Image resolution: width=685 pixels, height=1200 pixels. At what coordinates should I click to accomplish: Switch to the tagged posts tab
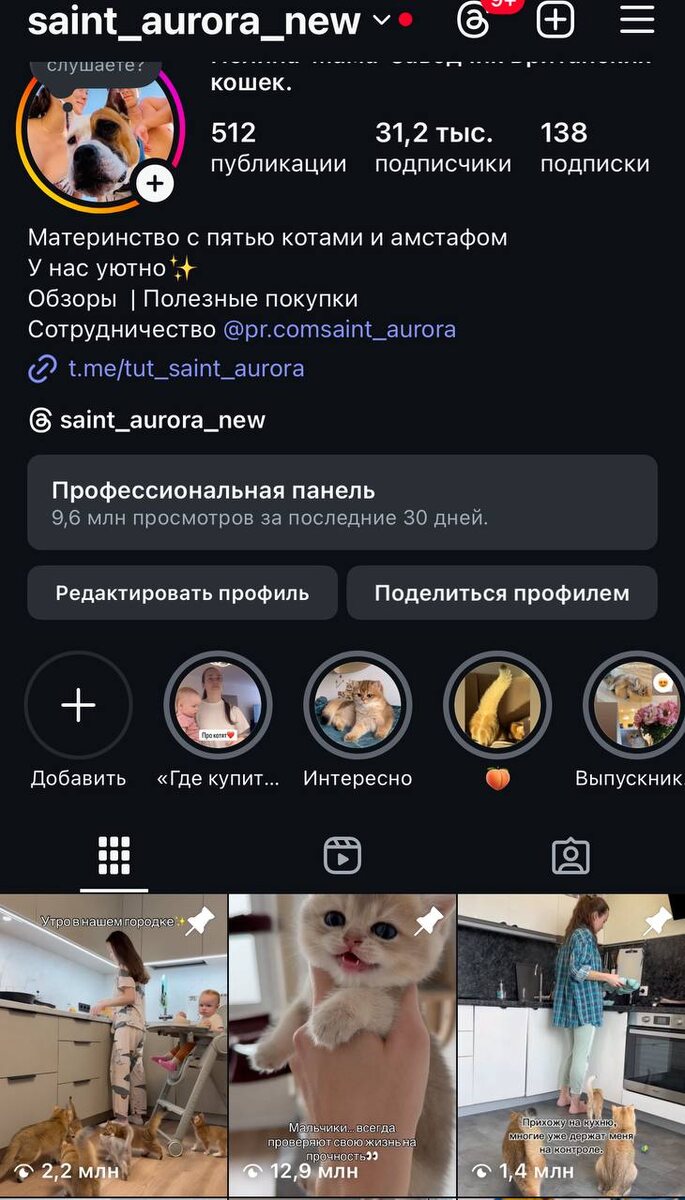(x=570, y=856)
